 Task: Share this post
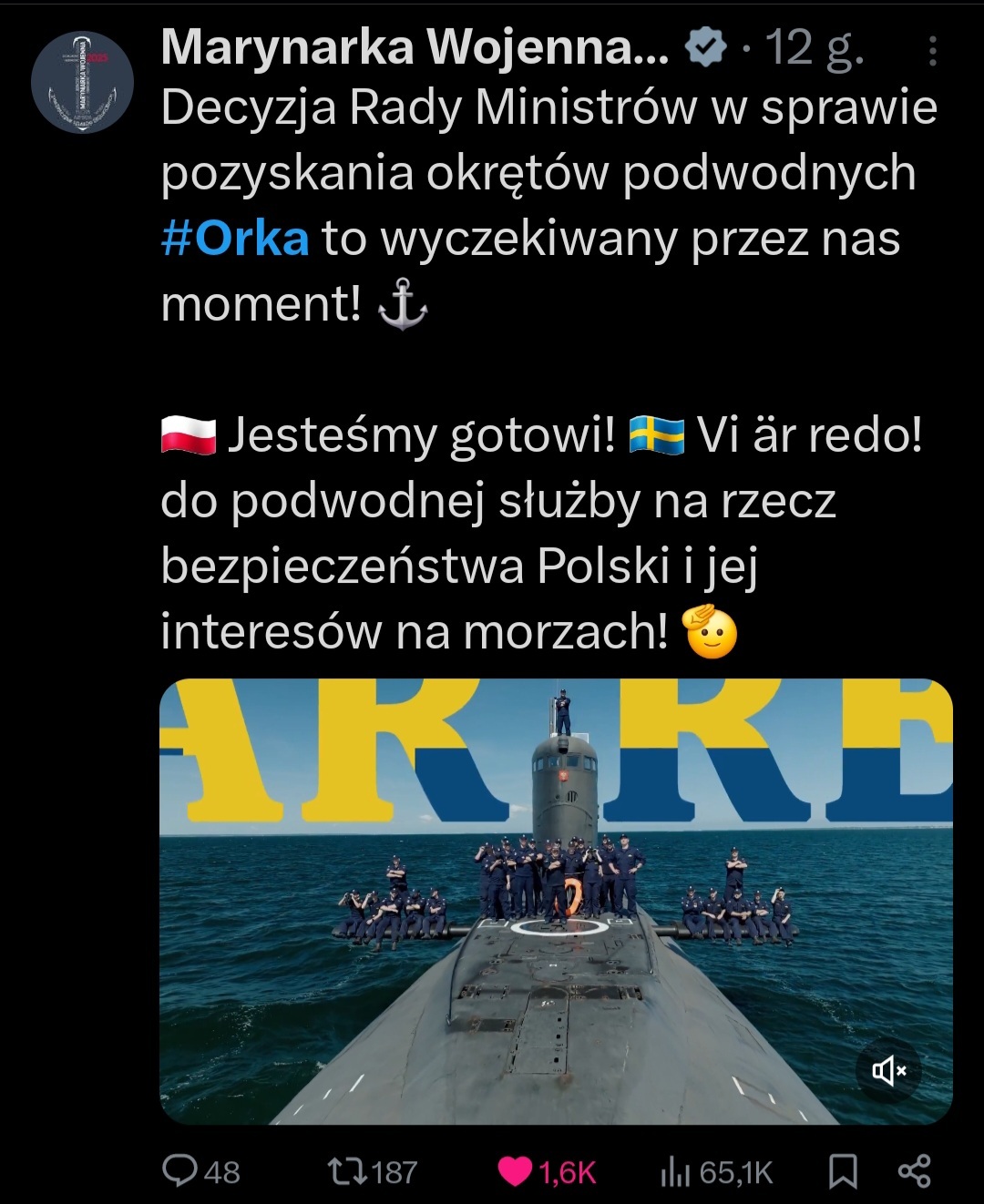914,1171
